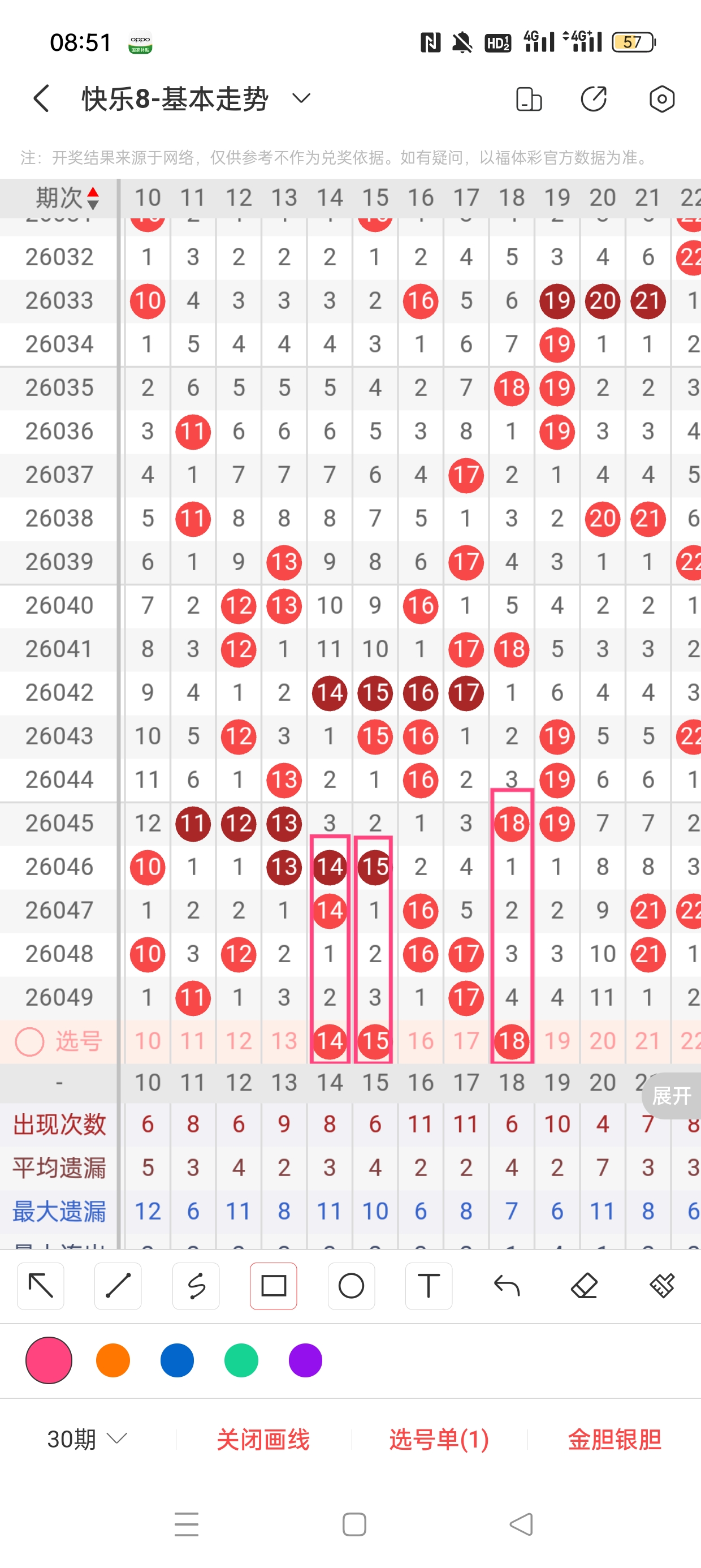Open the 快乐8-基本走势 dropdown
The image size is (701, 1568).
point(301,98)
